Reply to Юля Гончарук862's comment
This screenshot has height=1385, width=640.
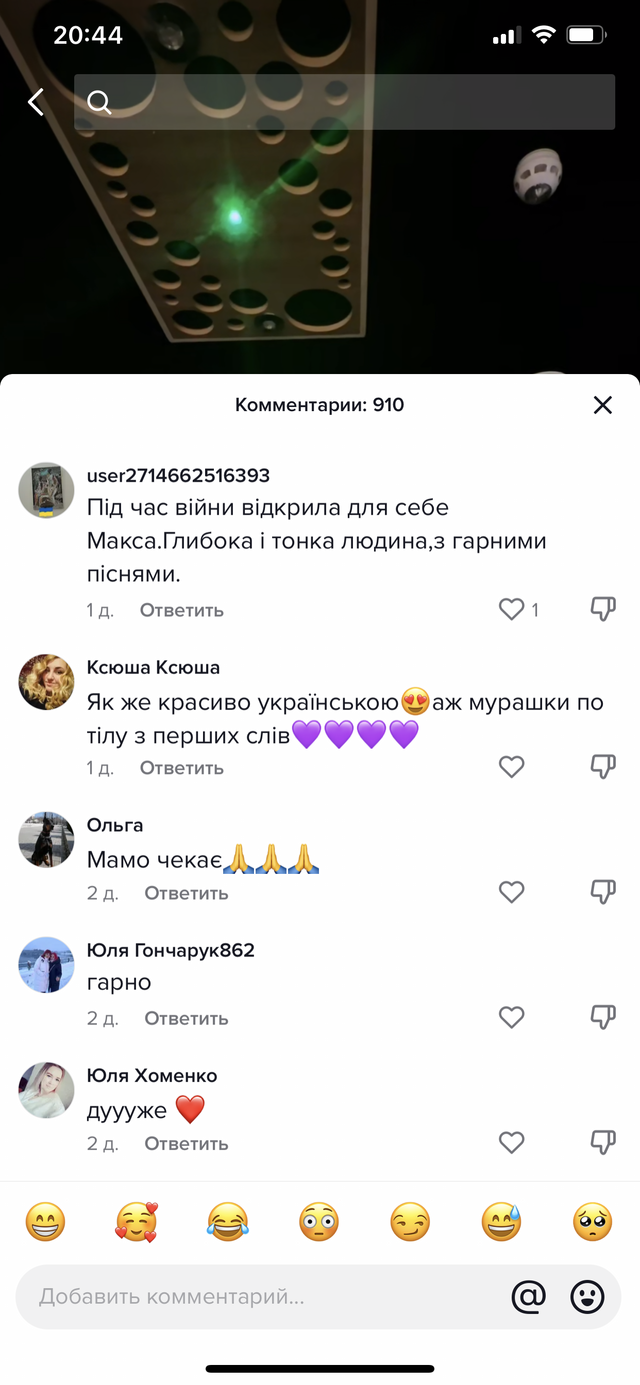coord(186,1018)
